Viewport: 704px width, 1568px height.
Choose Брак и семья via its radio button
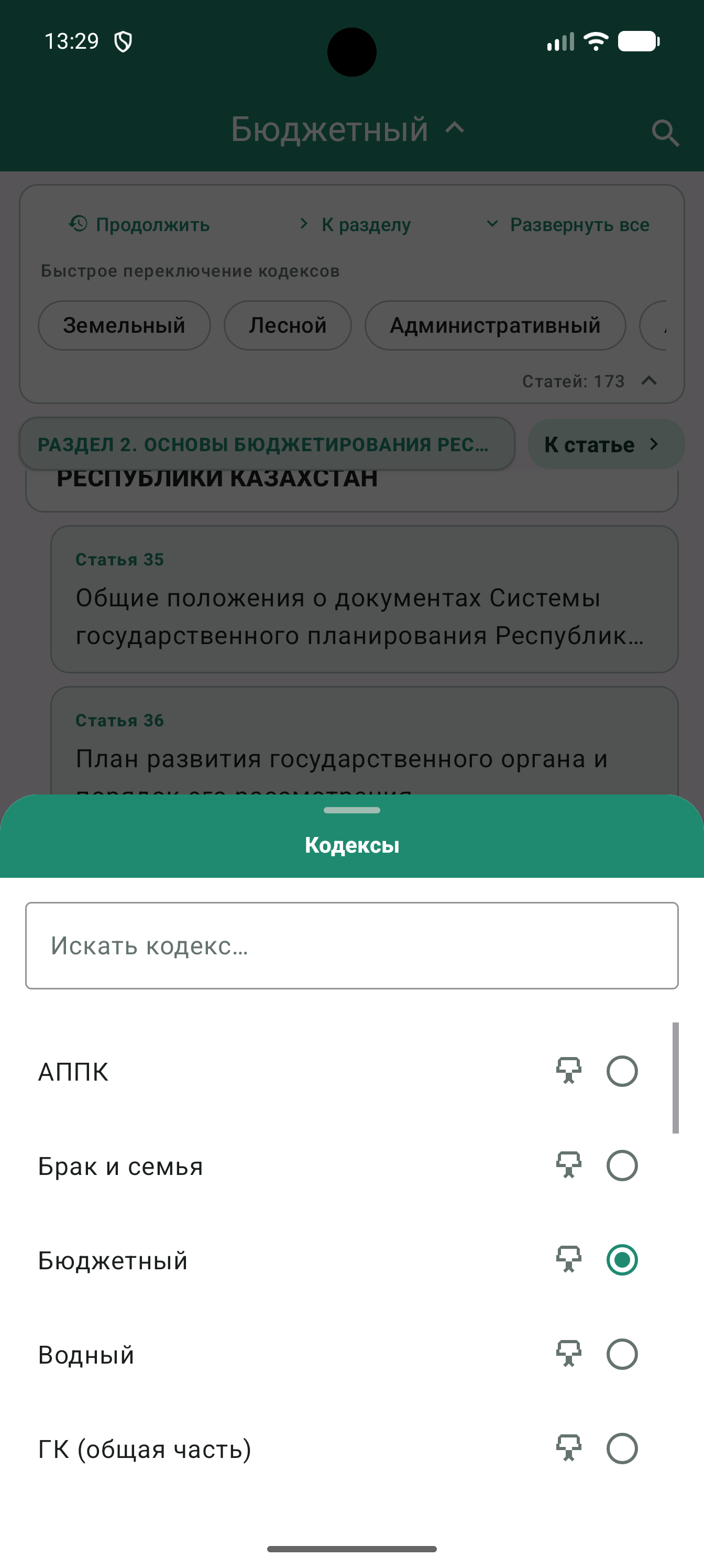[x=622, y=1165]
